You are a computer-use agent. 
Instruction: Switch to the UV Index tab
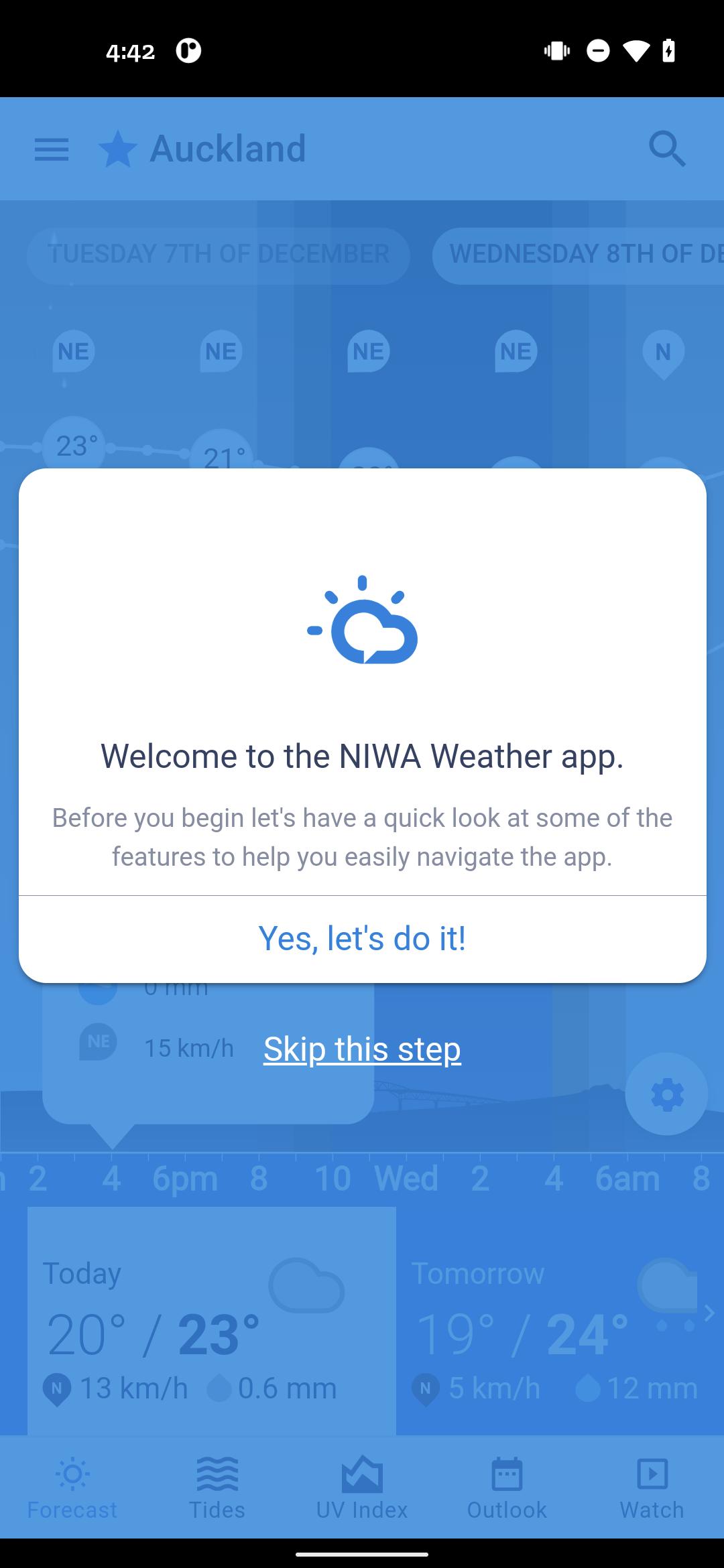[x=362, y=1488]
